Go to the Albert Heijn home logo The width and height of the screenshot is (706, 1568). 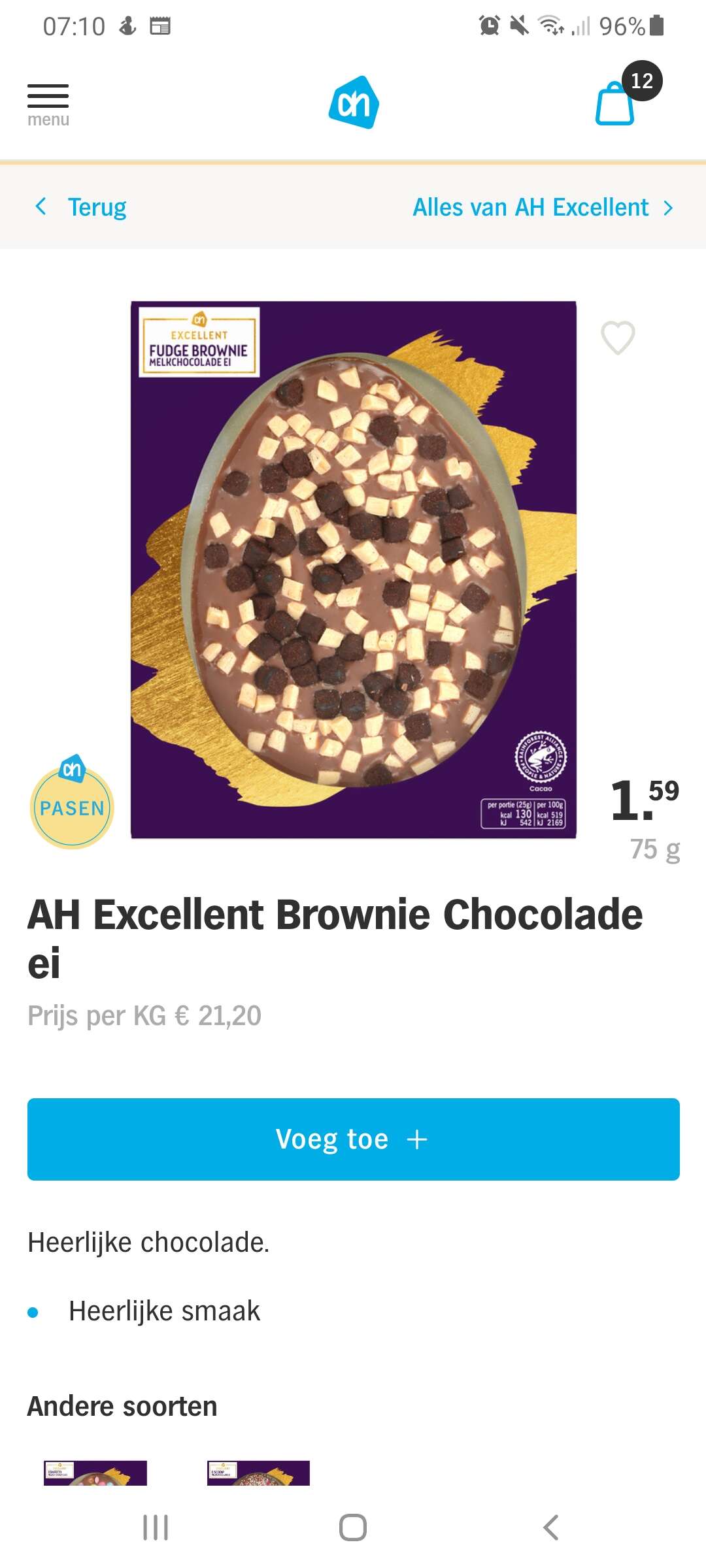(x=354, y=103)
